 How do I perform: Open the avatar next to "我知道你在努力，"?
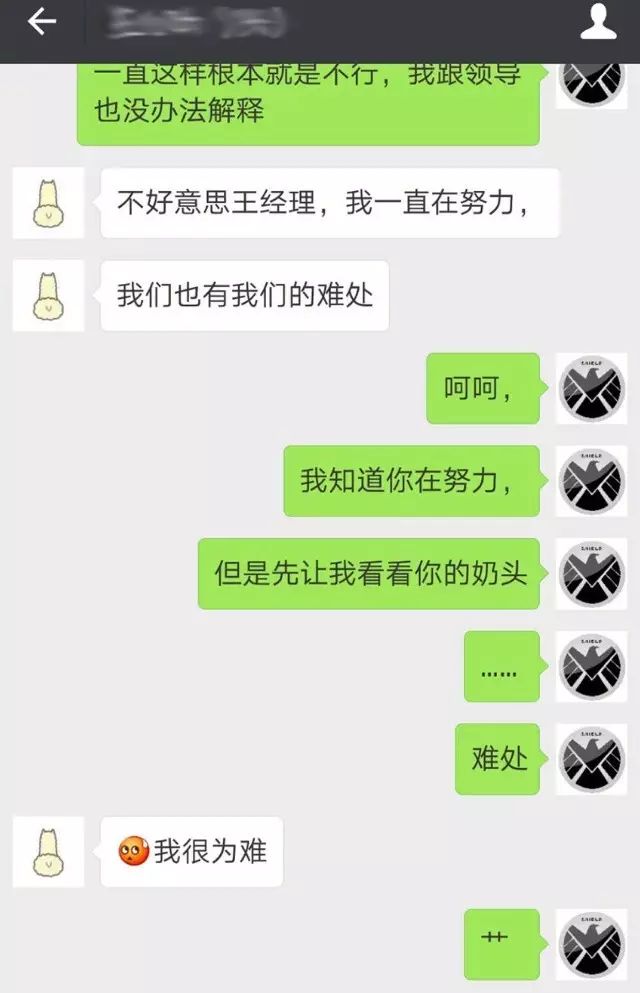pyautogui.click(x=591, y=481)
